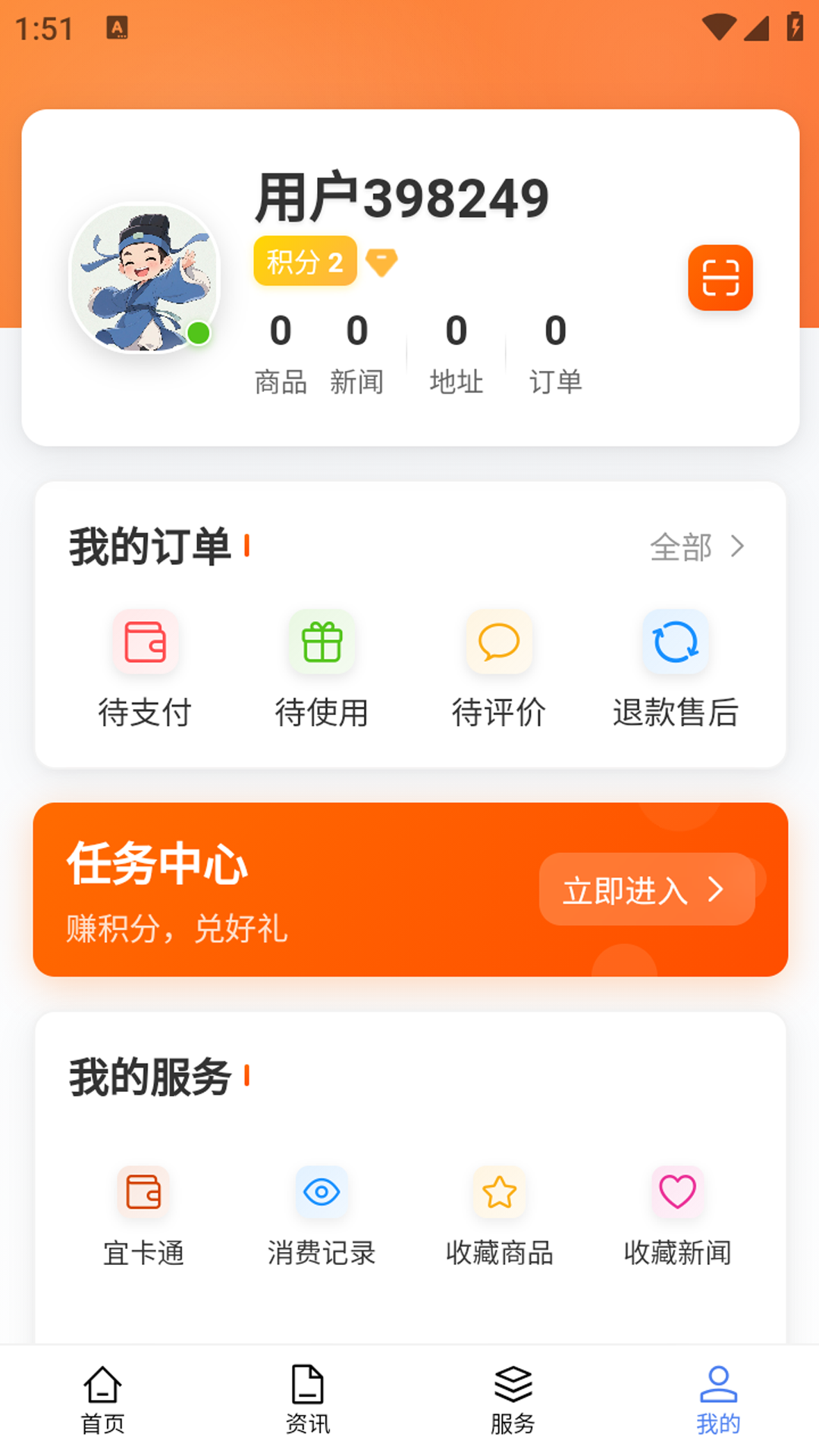The image size is (819, 1456).
Task: Open 待评价 comment bubble icon
Action: pyautogui.click(x=498, y=642)
